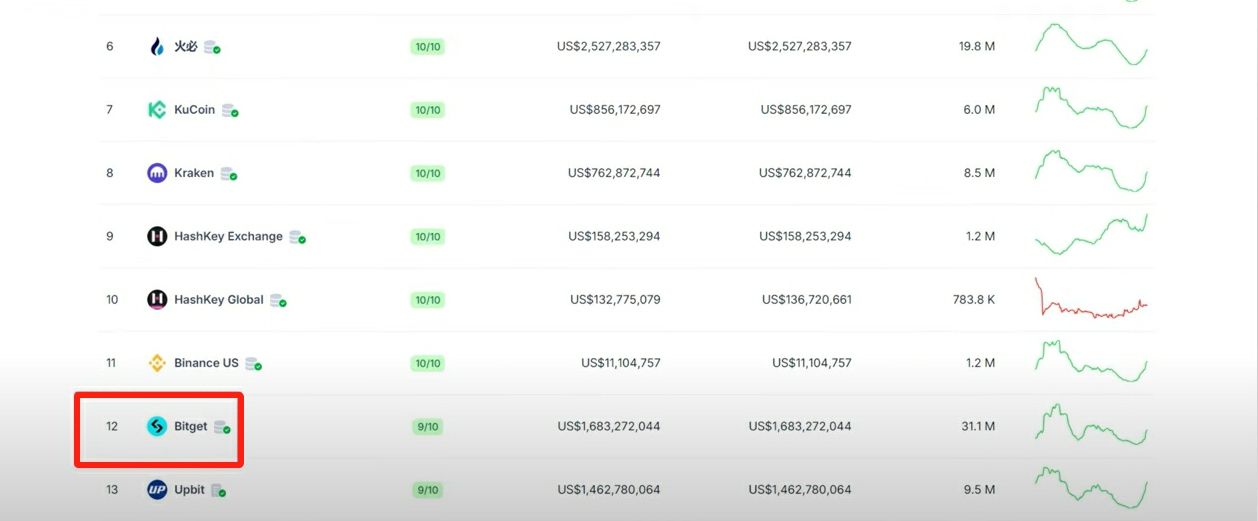Open HashKey Exchange details

click(228, 237)
